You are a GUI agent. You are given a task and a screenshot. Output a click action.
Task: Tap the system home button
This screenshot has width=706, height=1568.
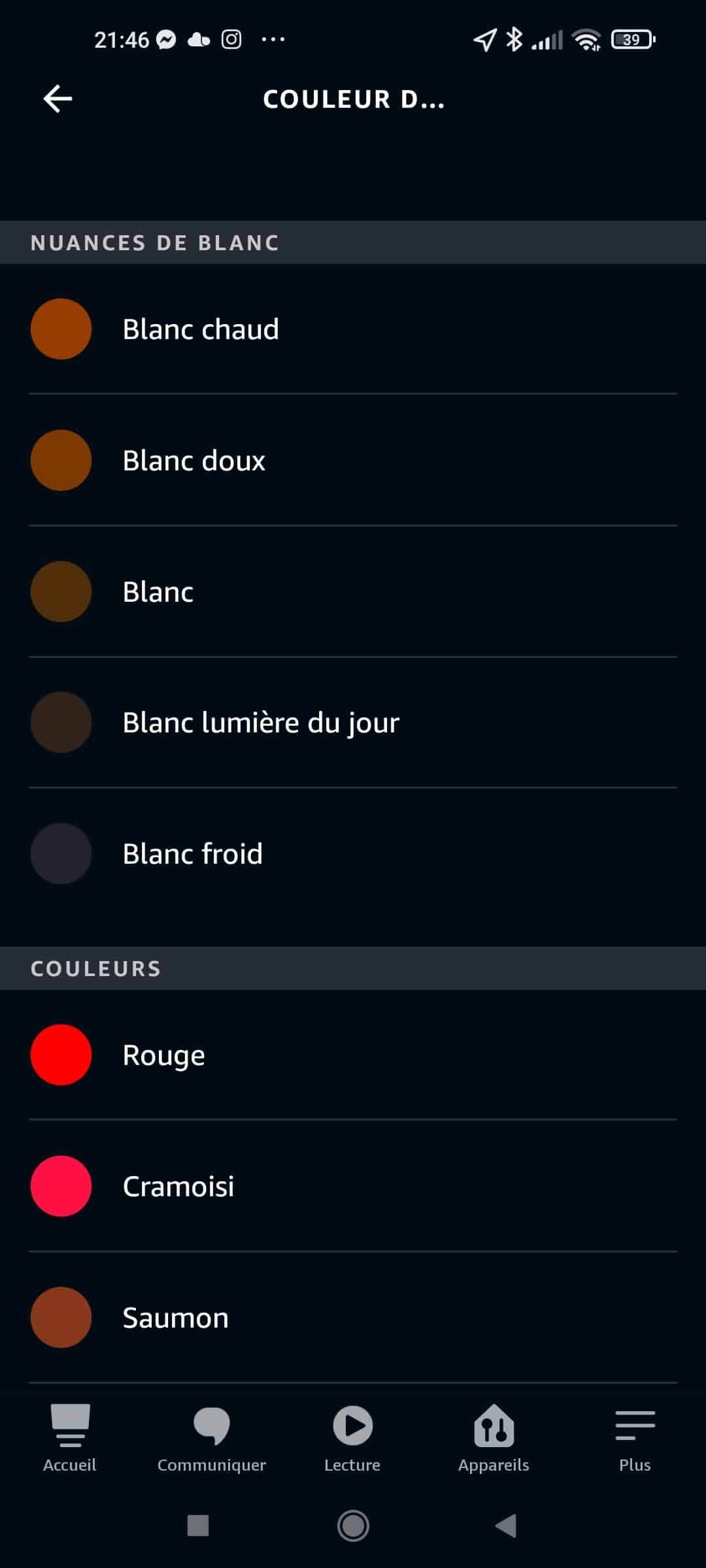click(x=353, y=1526)
